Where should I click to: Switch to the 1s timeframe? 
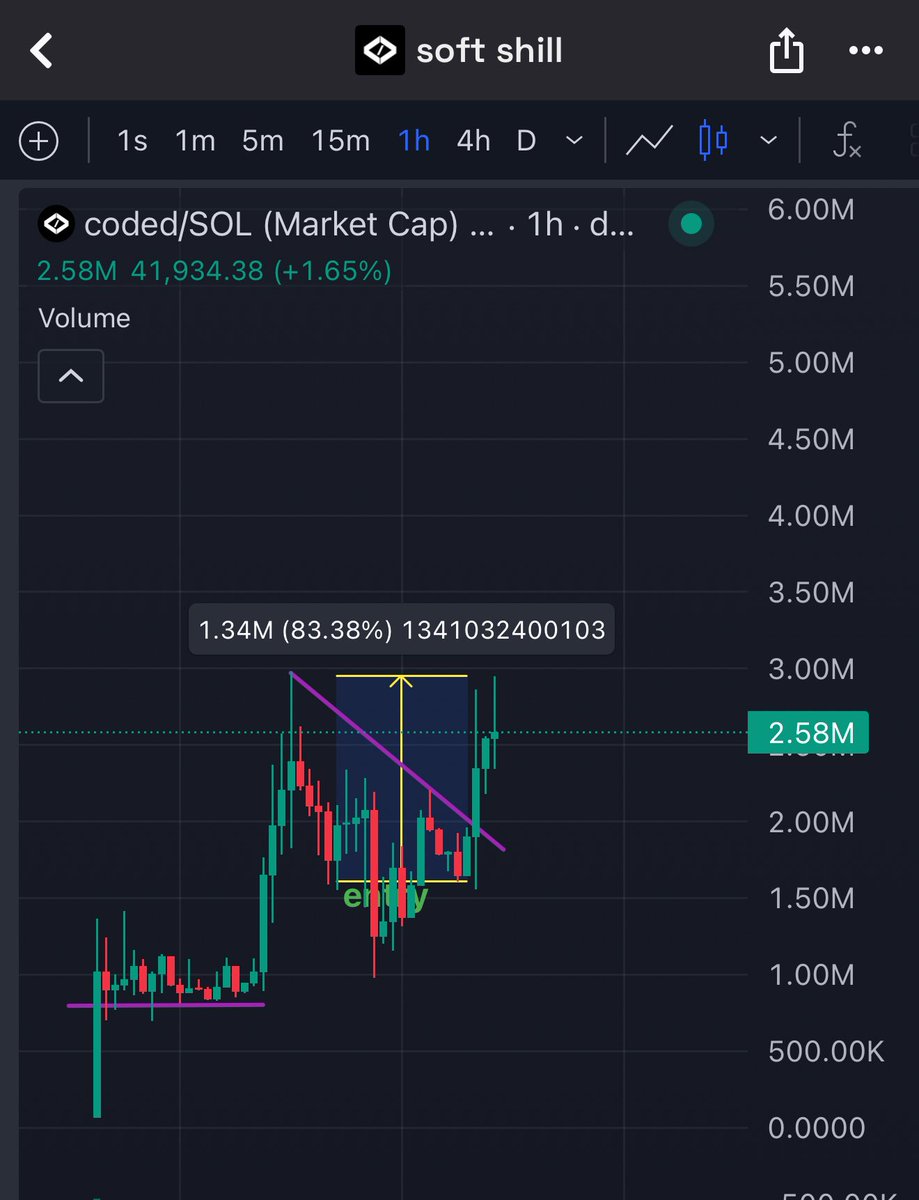point(132,141)
